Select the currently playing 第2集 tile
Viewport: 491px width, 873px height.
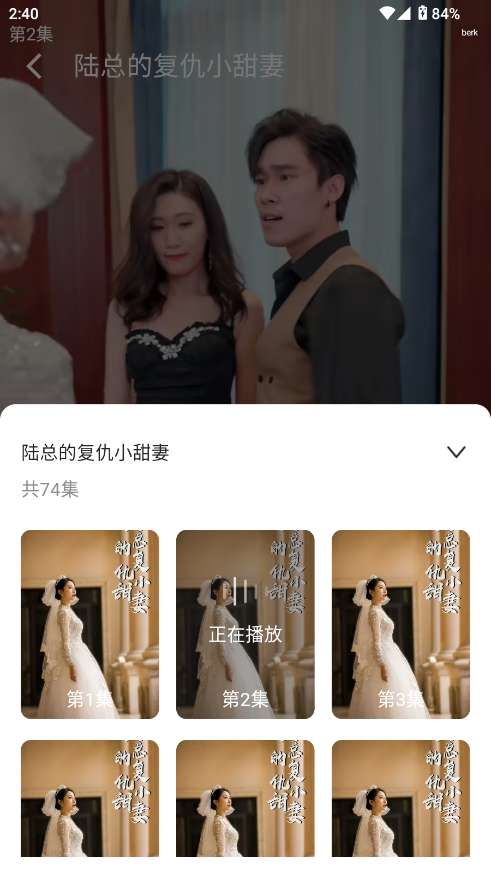point(245,624)
